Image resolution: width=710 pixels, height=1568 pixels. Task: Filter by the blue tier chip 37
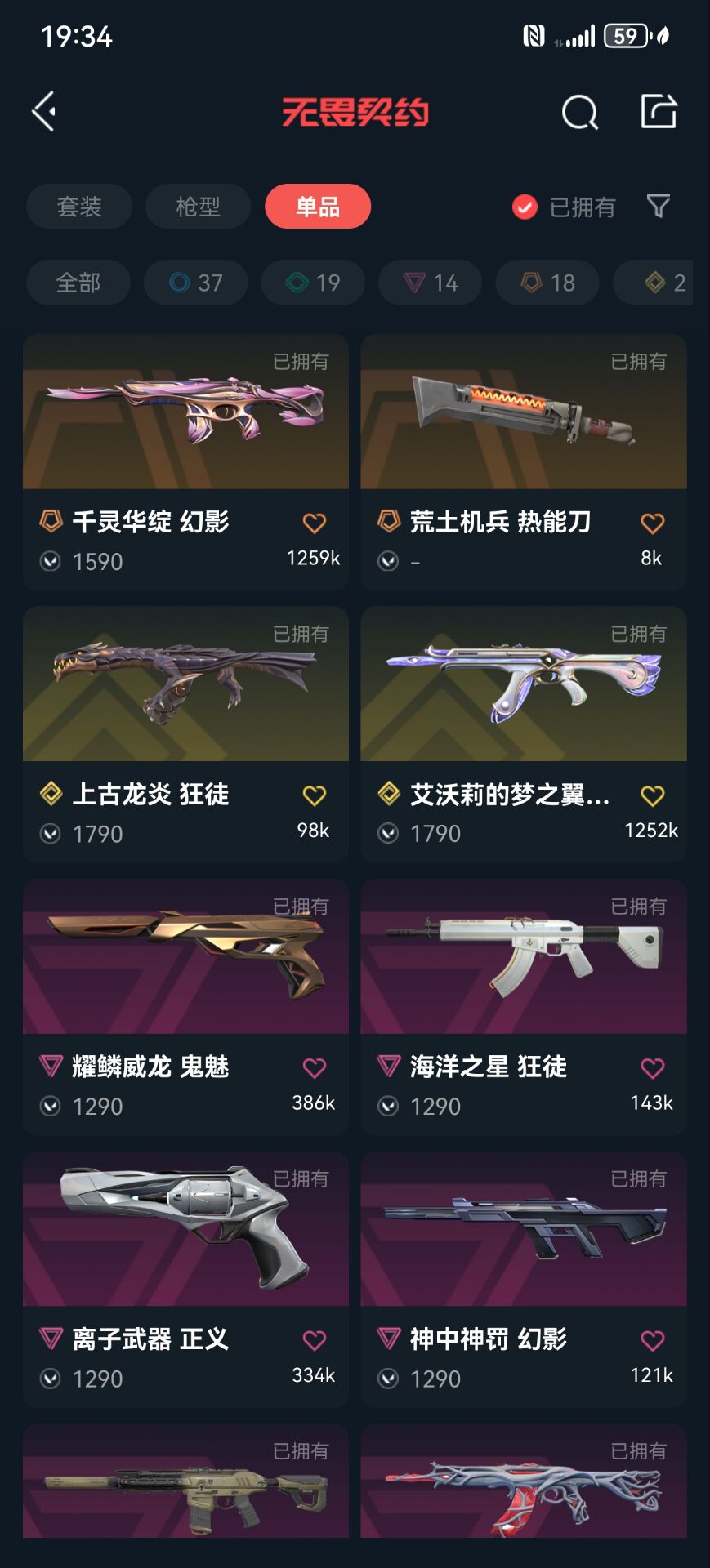click(x=196, y=283)
